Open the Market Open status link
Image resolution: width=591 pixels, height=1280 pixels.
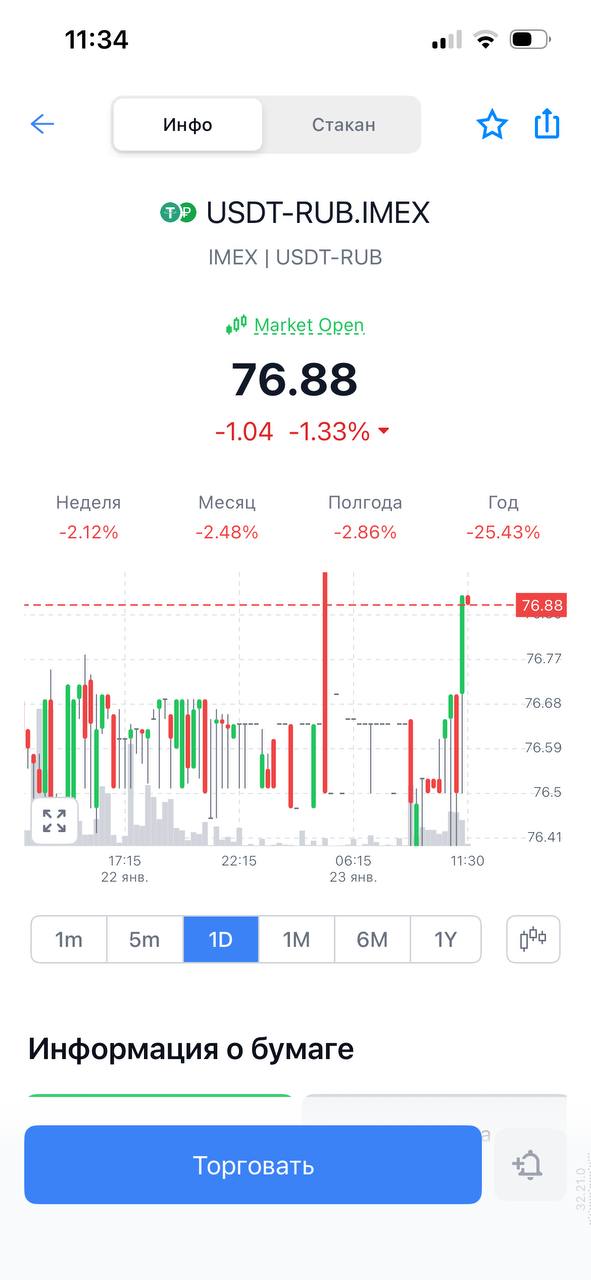point(296,325)
